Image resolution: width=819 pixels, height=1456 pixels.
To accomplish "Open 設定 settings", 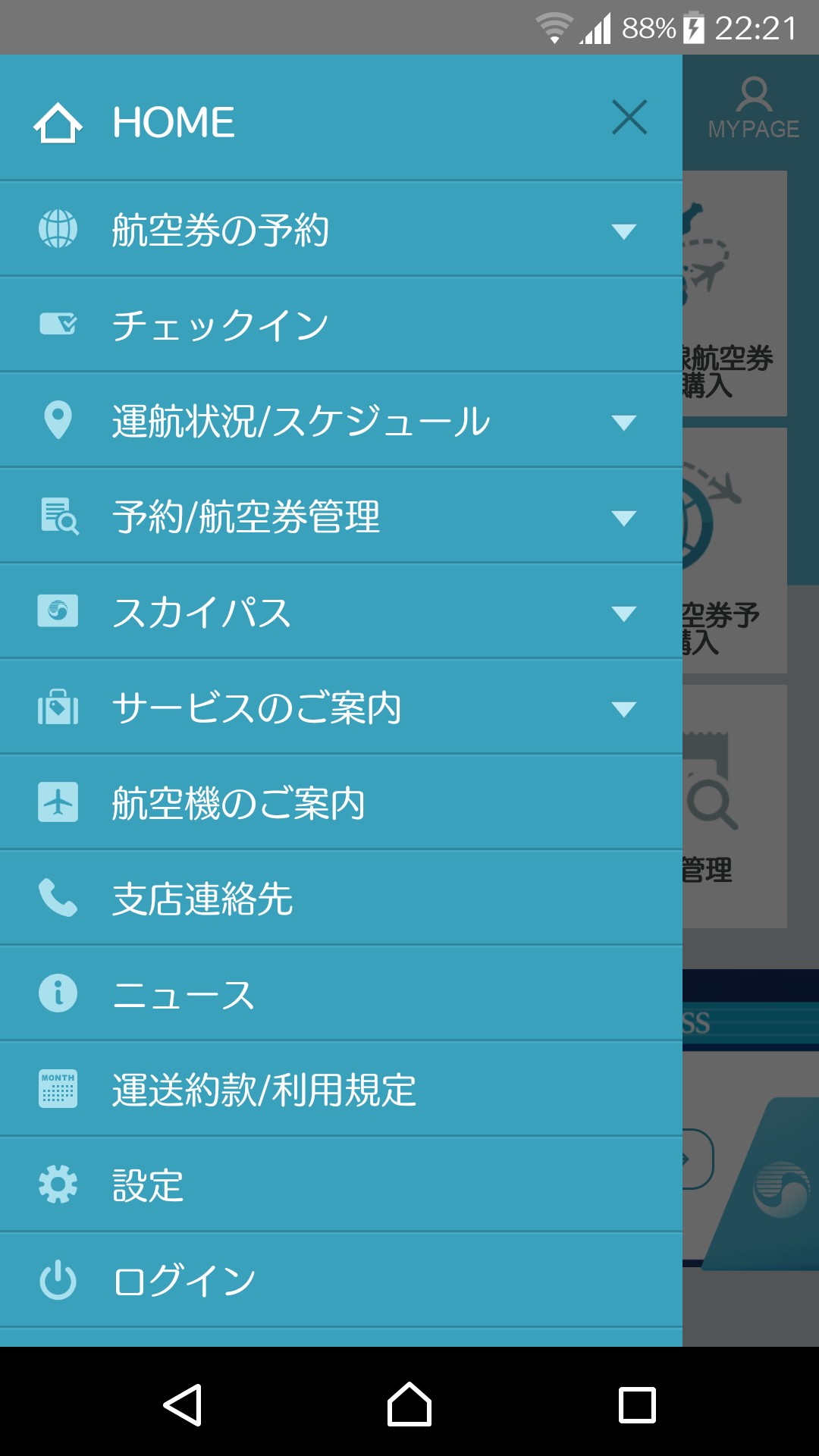I will [148, 1186].
